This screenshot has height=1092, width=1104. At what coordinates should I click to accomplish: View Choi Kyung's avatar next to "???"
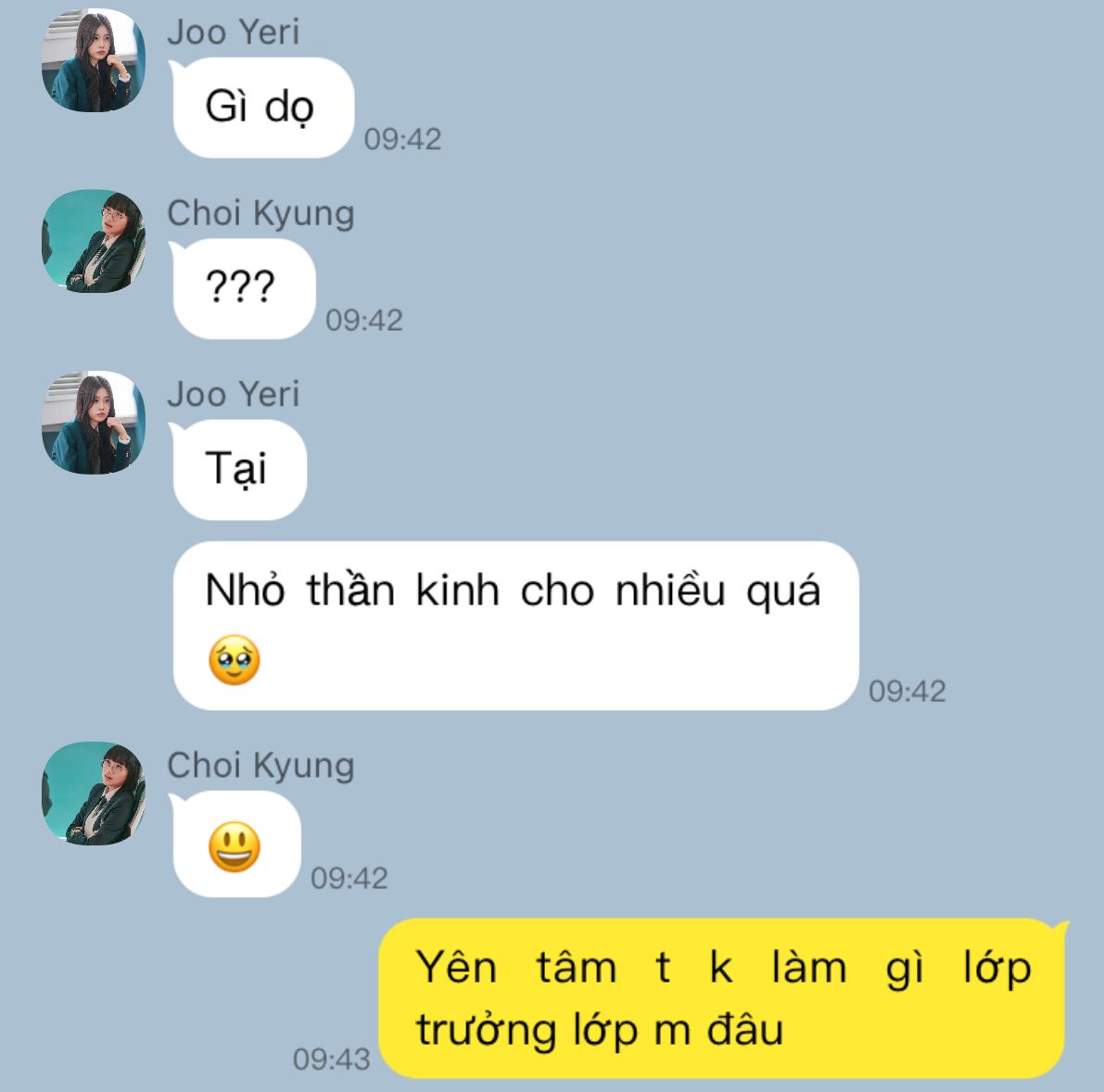tap(94, 241)
